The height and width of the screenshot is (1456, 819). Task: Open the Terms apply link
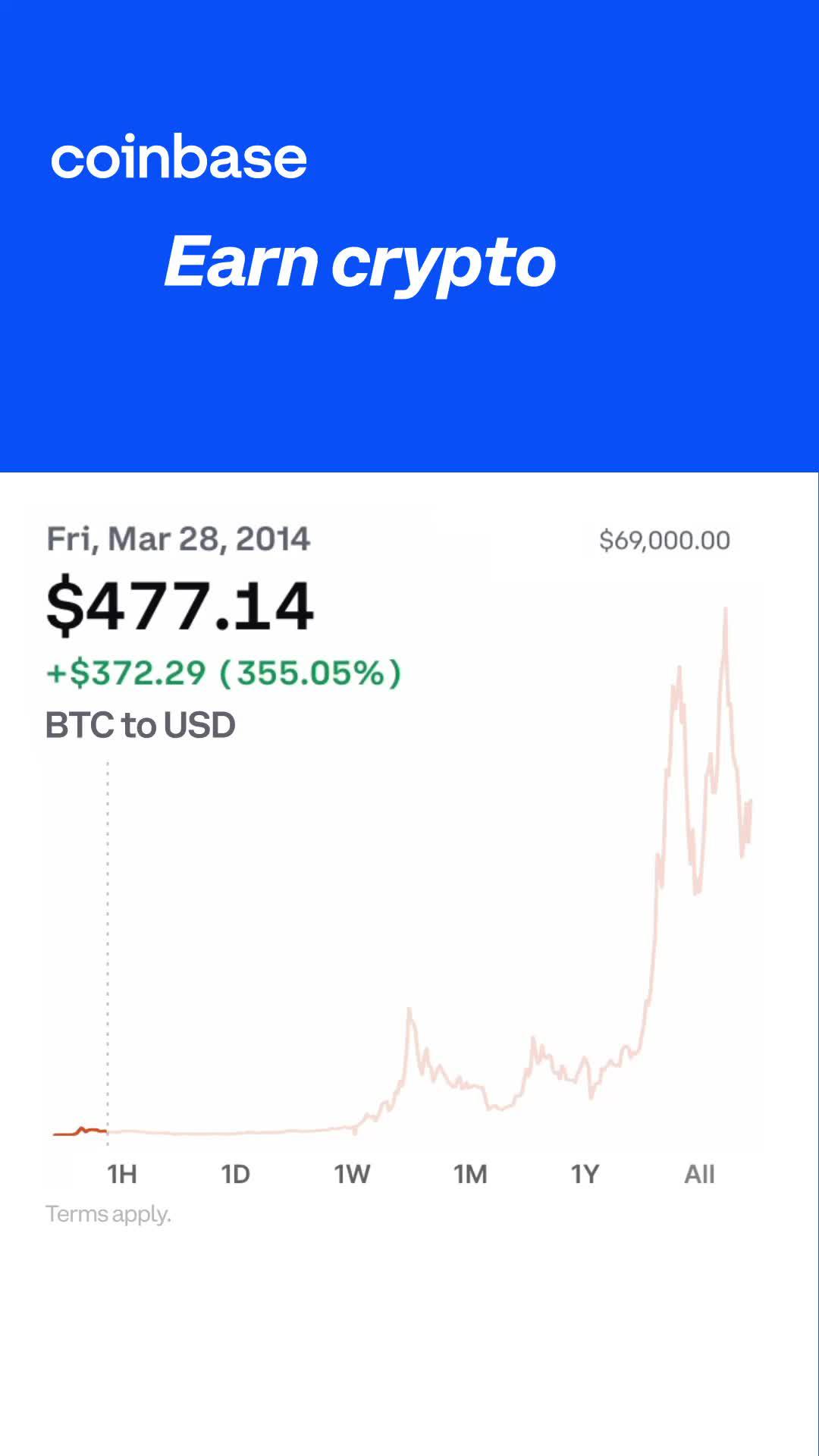point(108,1214)
